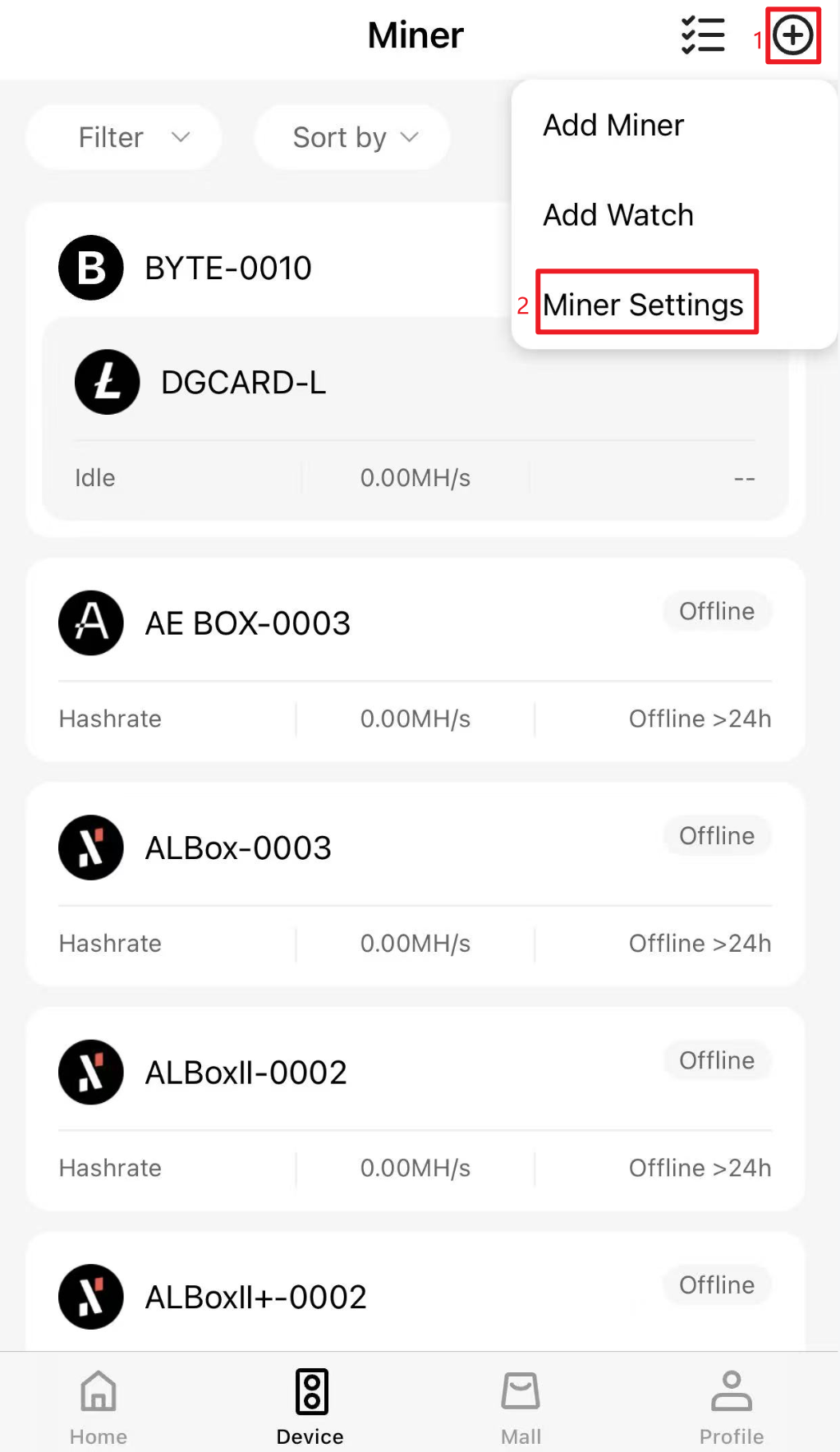840x1452 pixels.
Task: Open the ALBoxII-0002 miner card
Action: click(415, 1109)
